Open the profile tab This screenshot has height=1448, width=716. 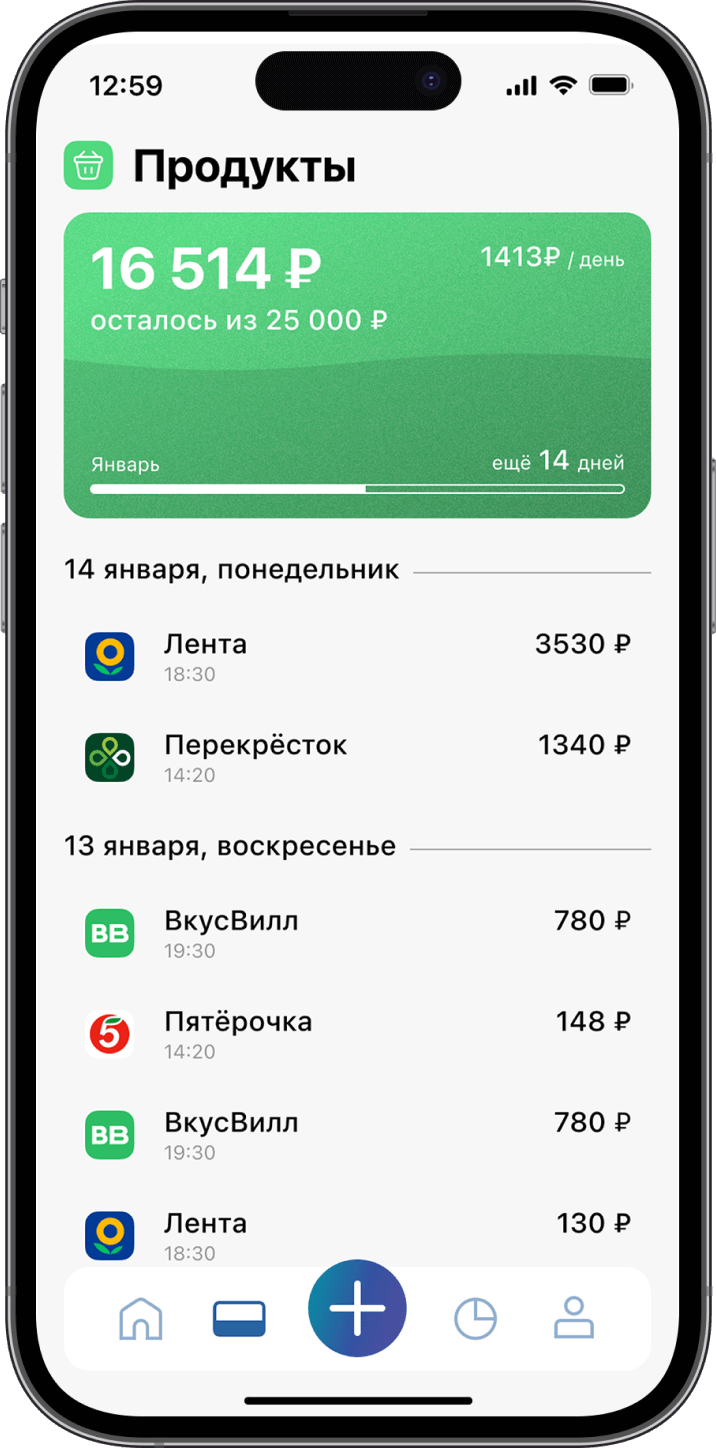point(574,1318)
